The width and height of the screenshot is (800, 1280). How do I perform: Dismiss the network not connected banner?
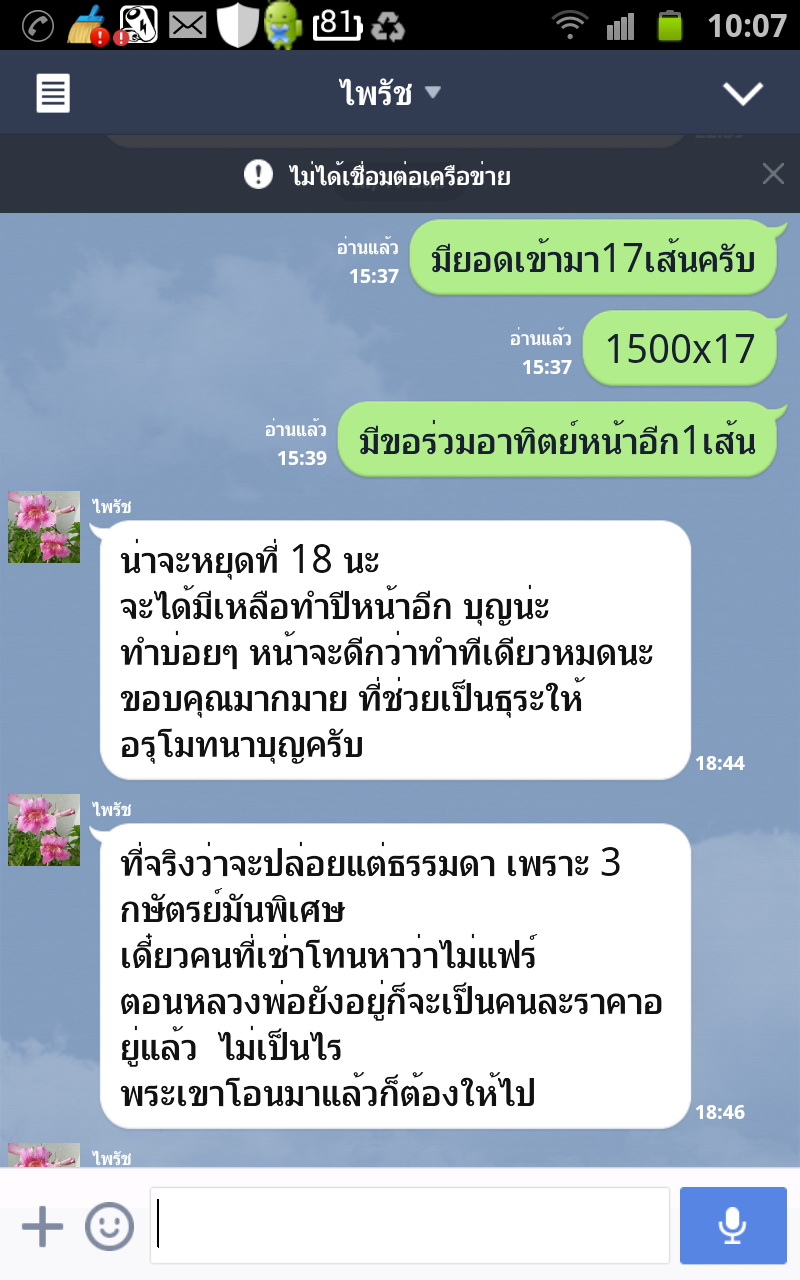772,175
